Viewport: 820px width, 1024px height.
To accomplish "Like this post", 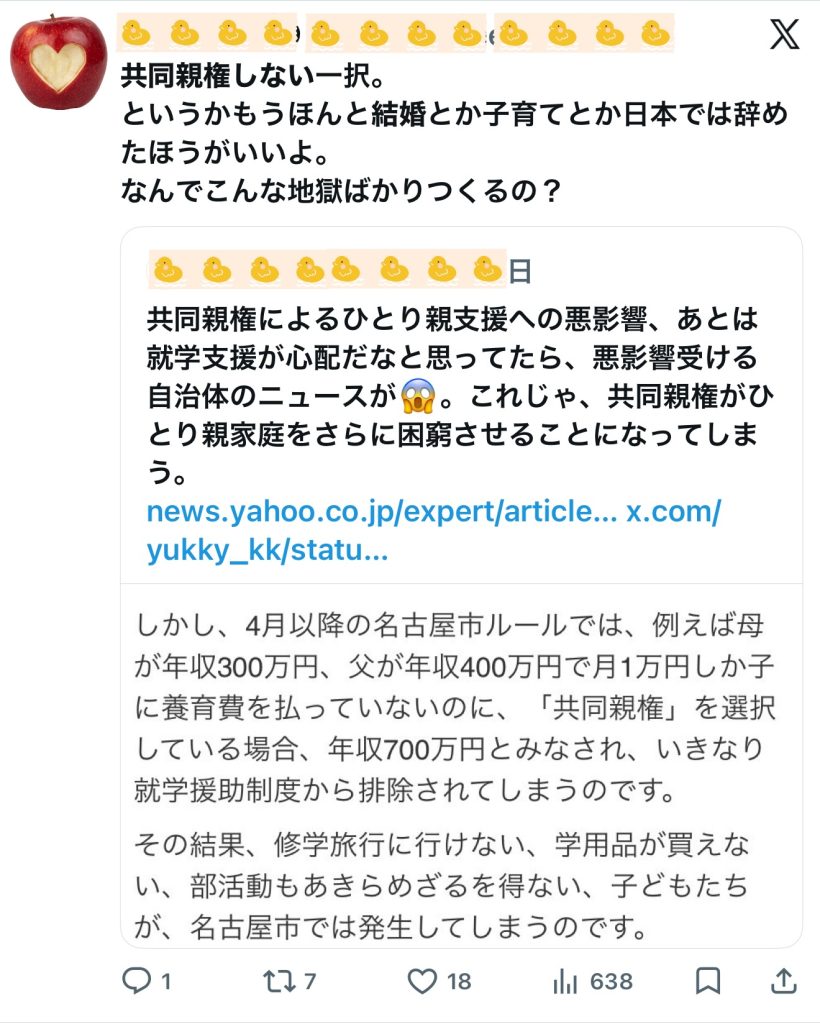I will click(424, 981).
